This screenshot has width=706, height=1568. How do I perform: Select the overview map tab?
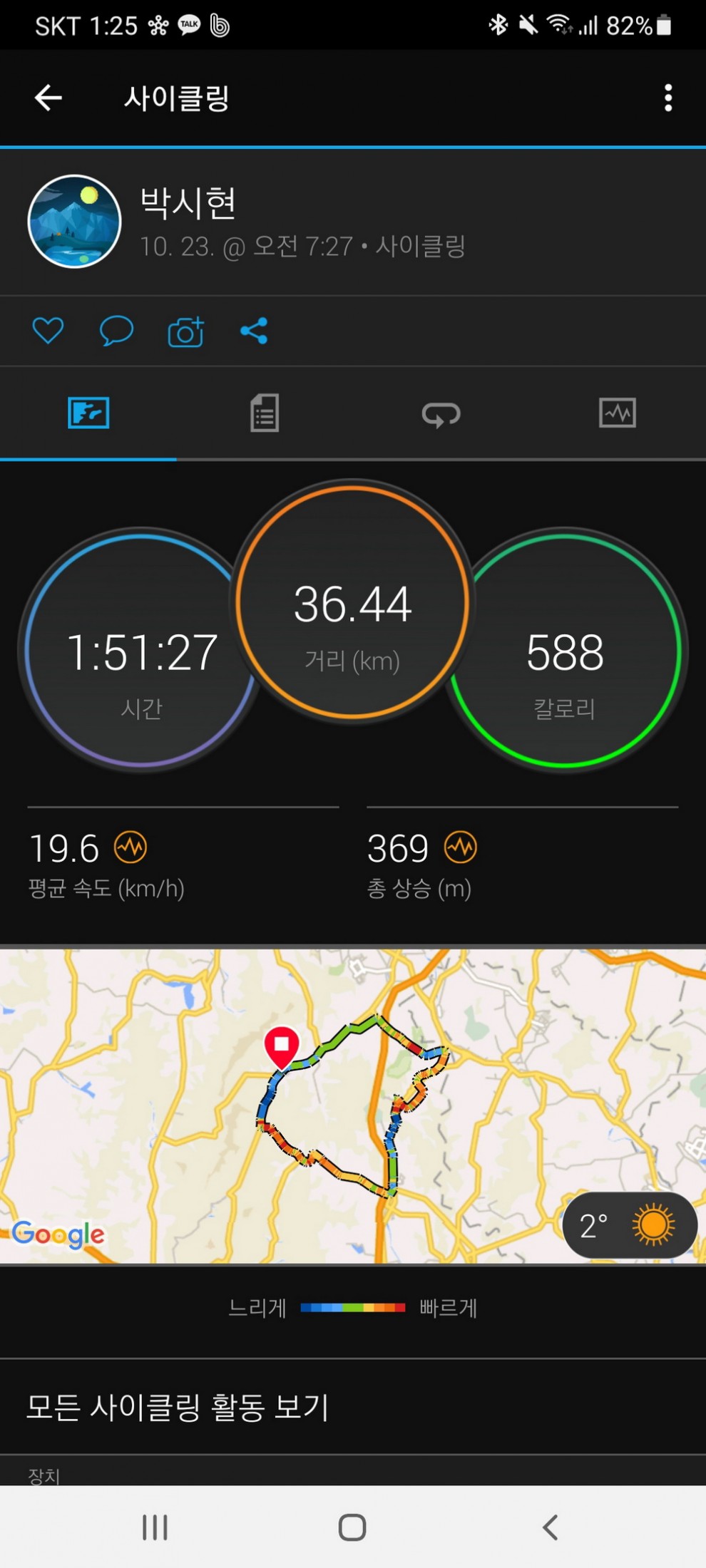tap(88, 413)
